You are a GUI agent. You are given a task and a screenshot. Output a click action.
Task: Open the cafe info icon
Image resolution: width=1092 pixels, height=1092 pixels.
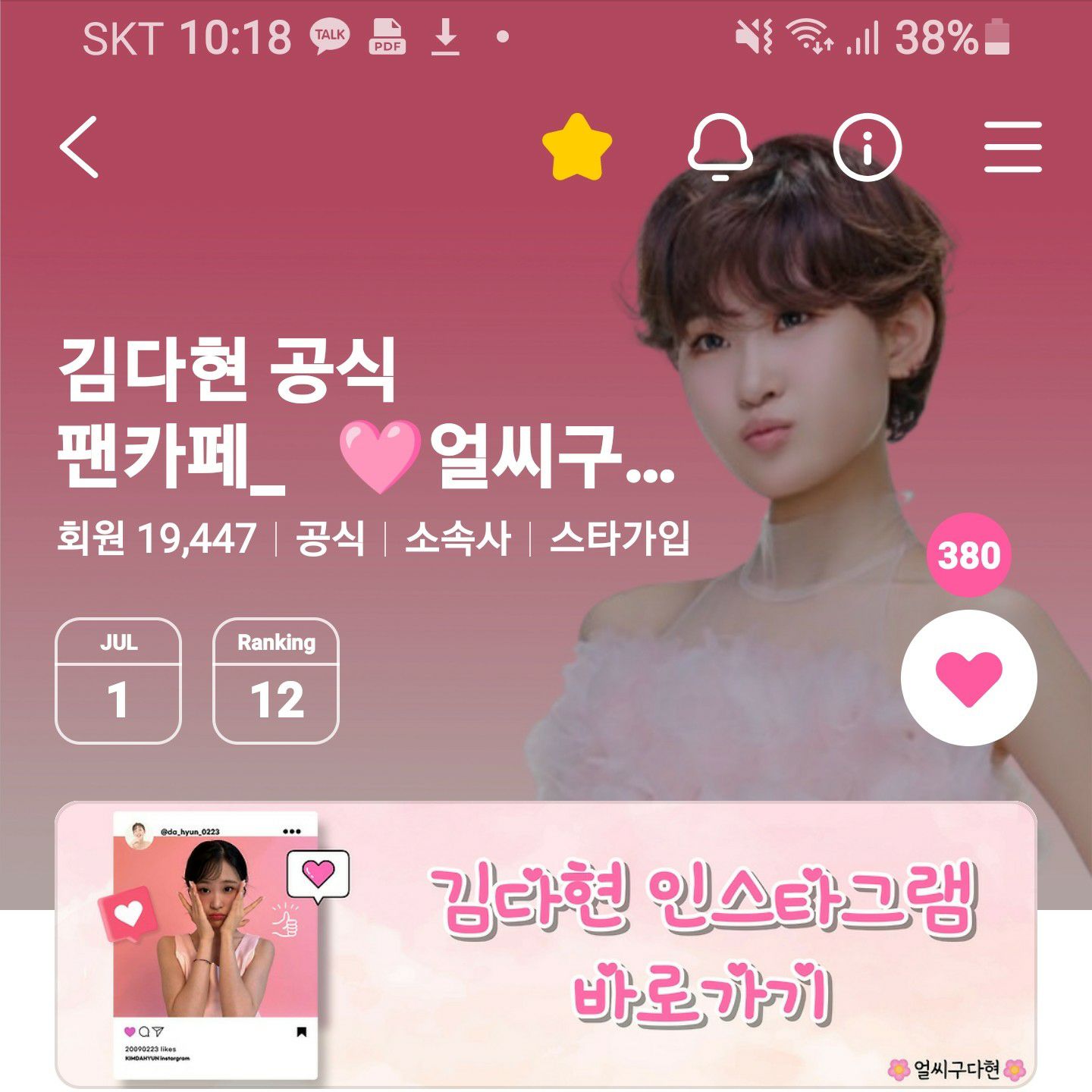coord(867,147)
